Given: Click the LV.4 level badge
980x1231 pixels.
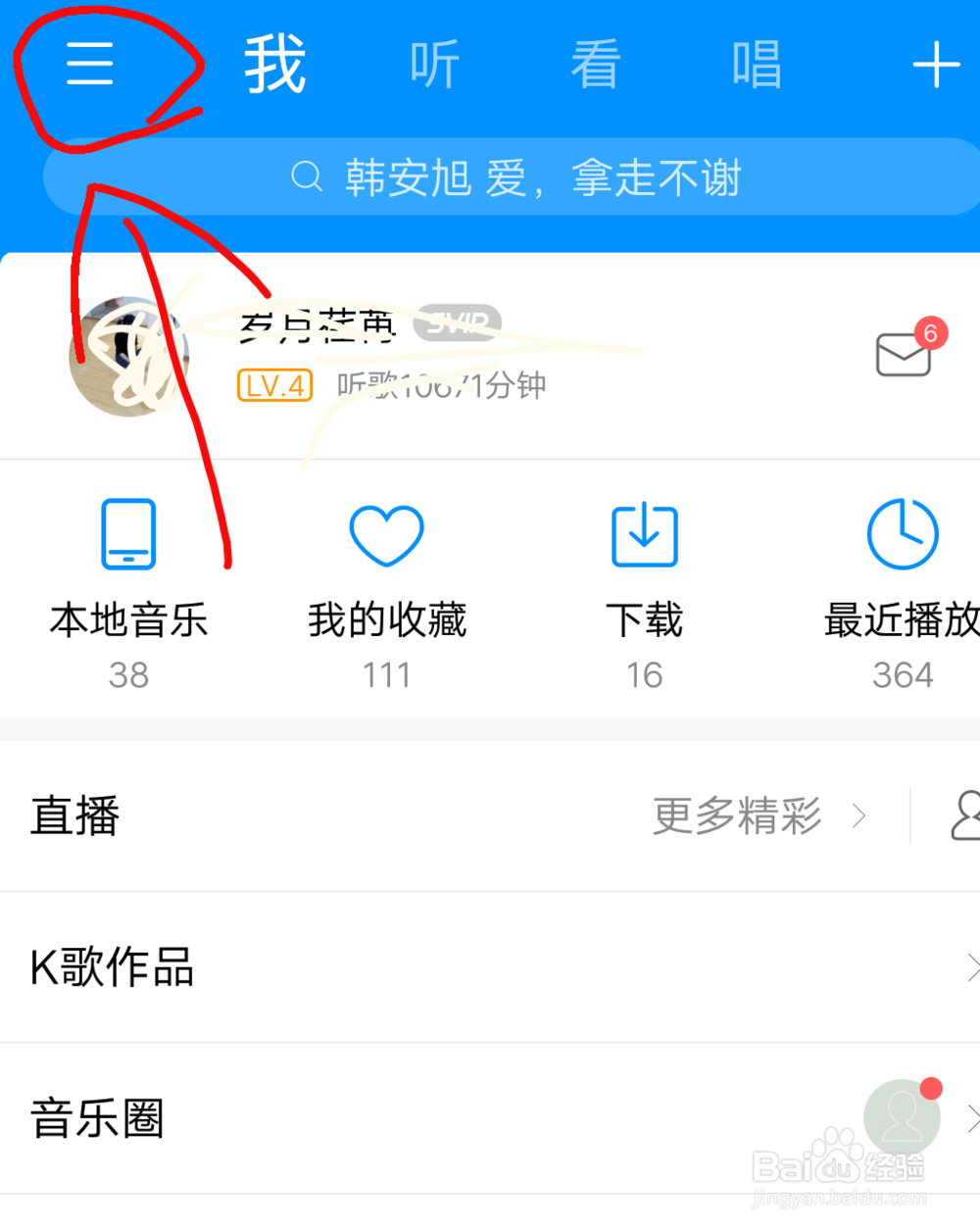Looking at the screenshot, I should point(274,385).
